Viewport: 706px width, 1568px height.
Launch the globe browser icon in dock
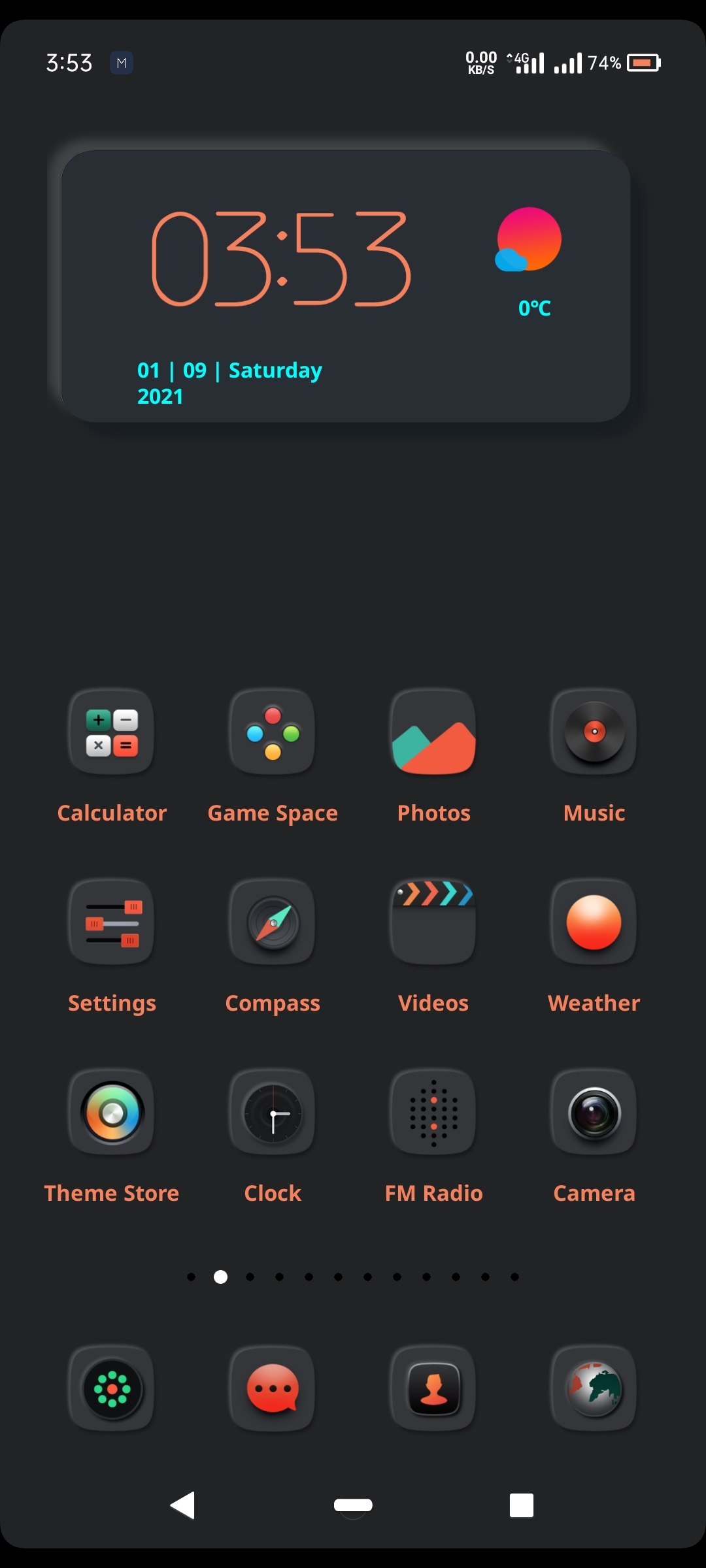click(594, 1389)
